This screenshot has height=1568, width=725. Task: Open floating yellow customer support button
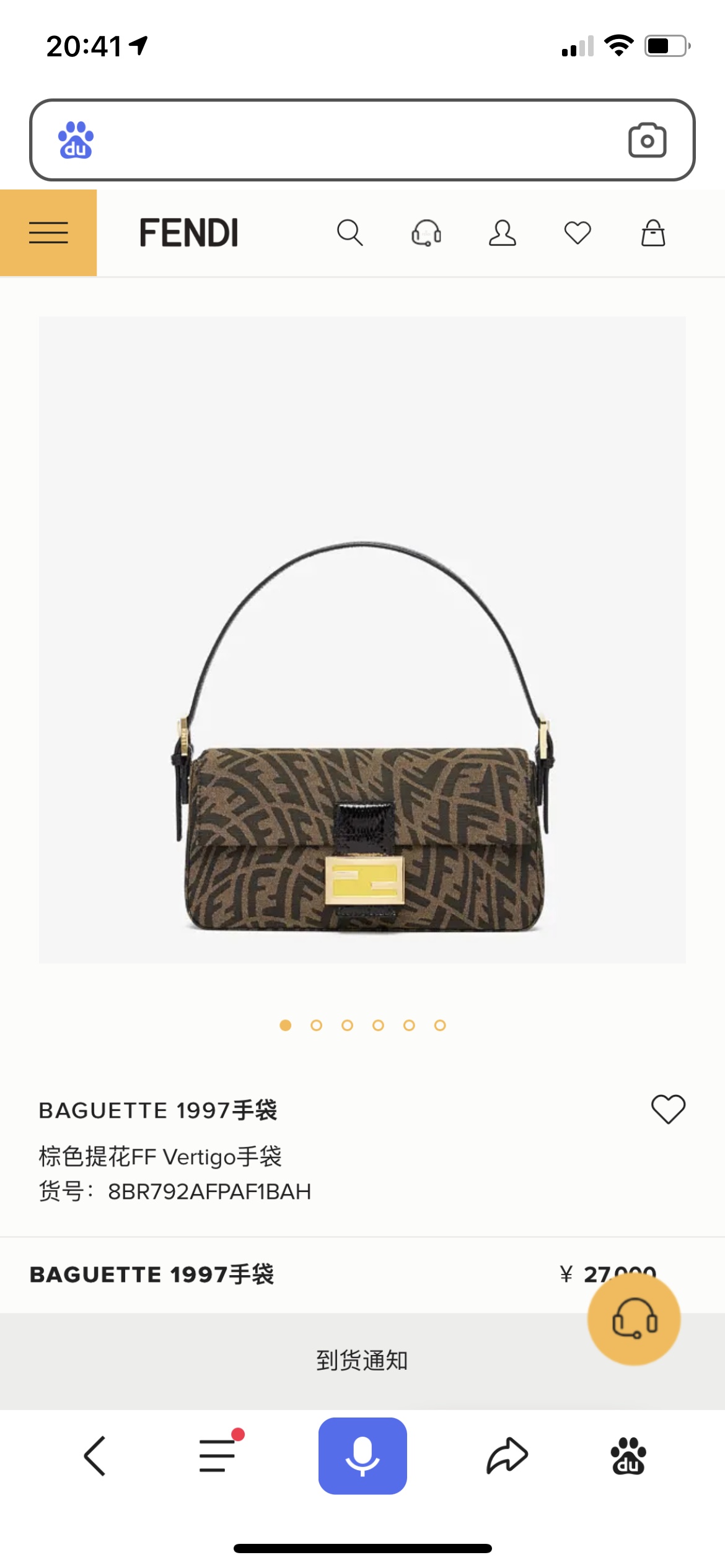pos(634,1319)
